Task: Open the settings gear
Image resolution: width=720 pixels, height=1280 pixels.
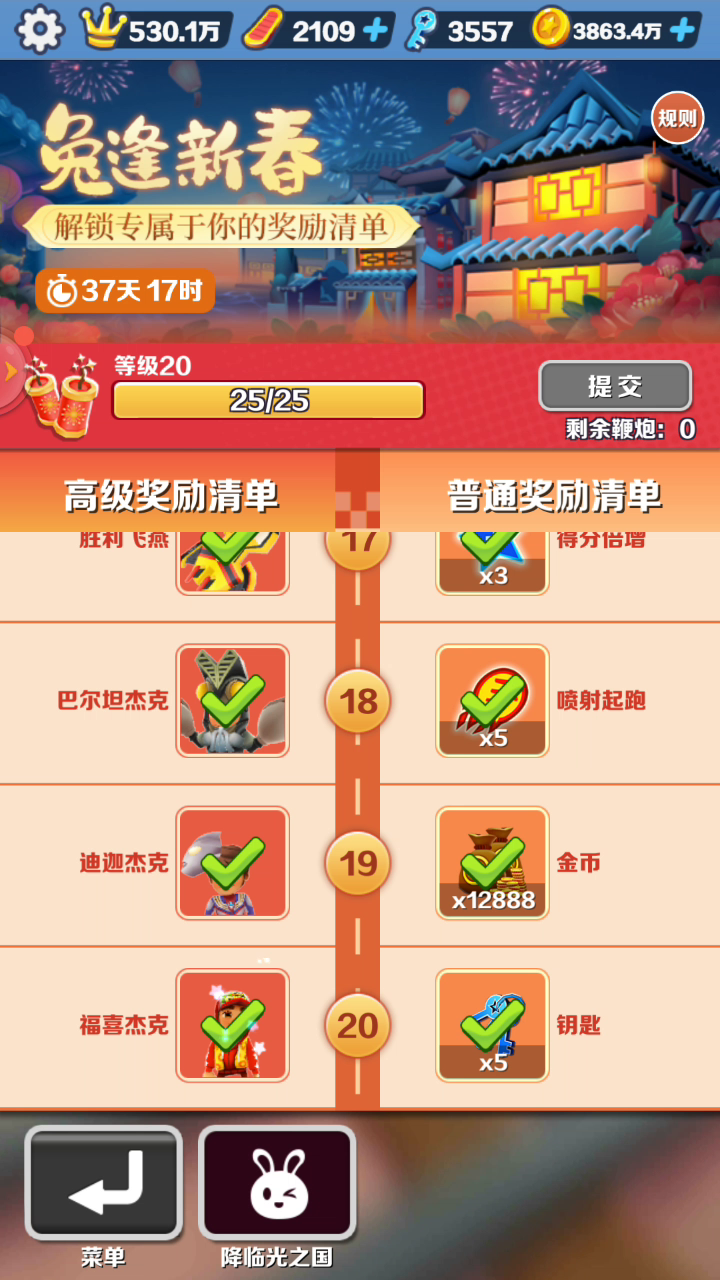Action: coord(40,30)
